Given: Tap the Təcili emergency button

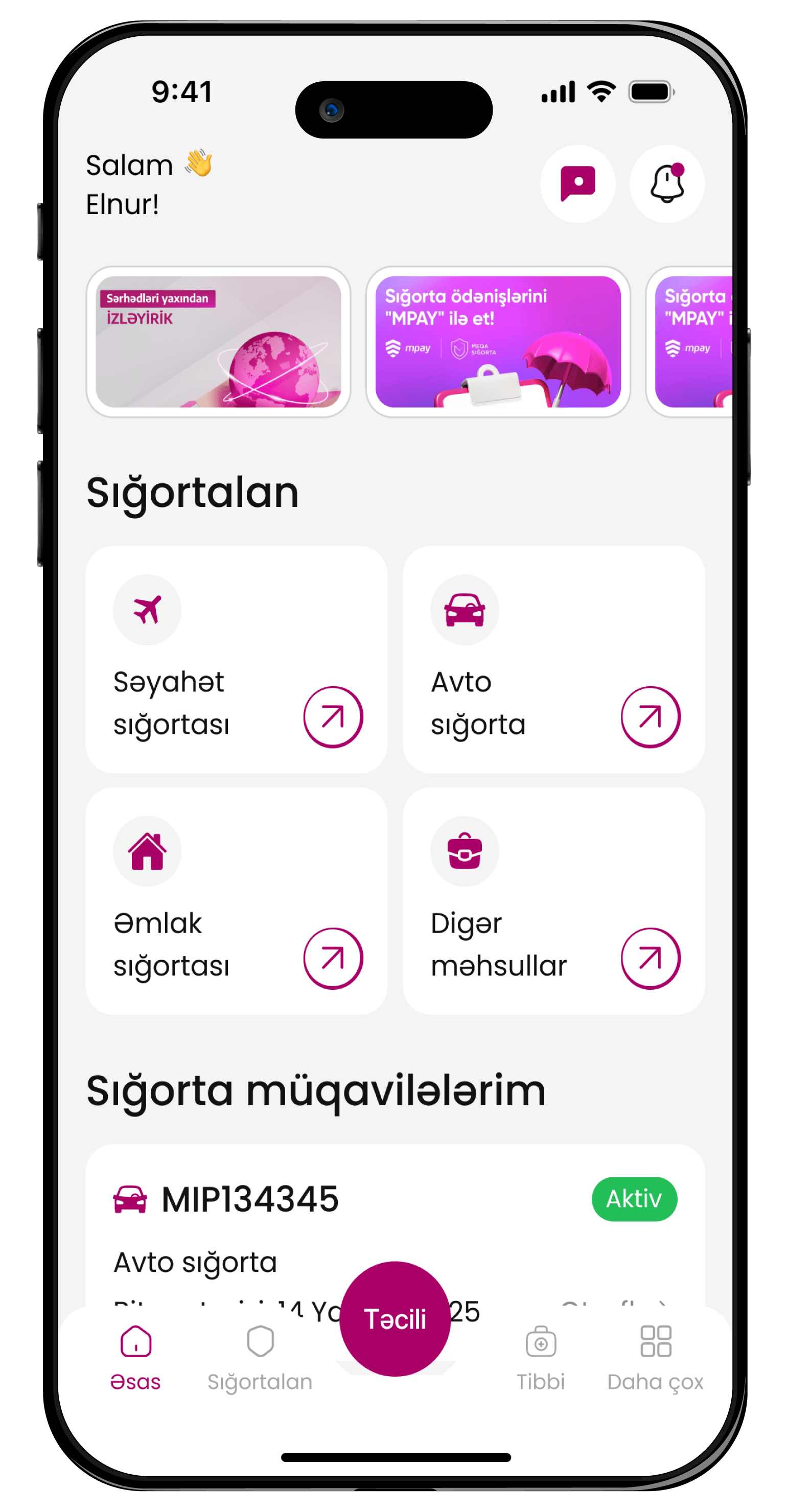Looking at the screenshot, I should click(x=395, y=1318).
